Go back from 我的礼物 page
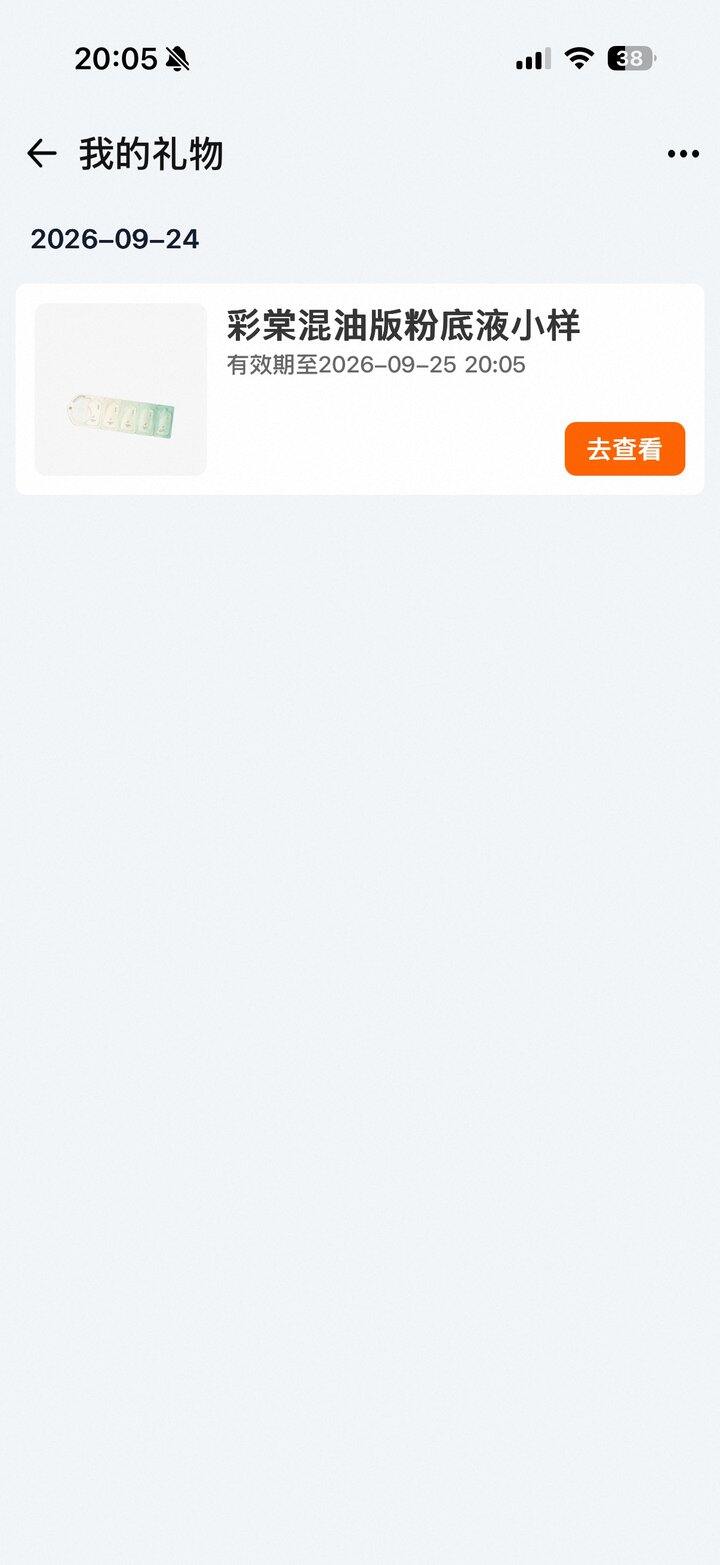 (41, 154)
